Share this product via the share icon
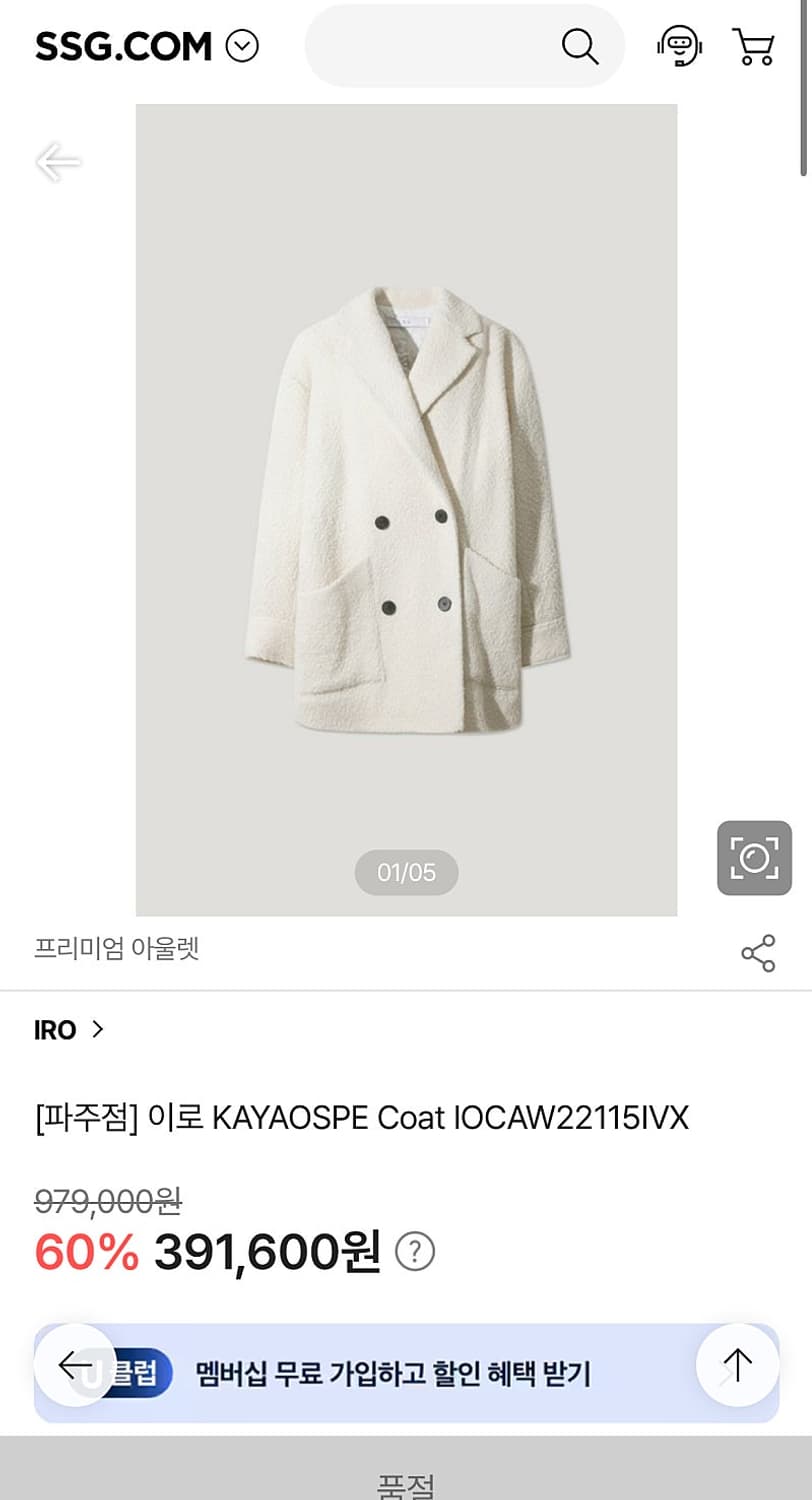This screenshot has height=1500, width=812. [x=758, y=952]
